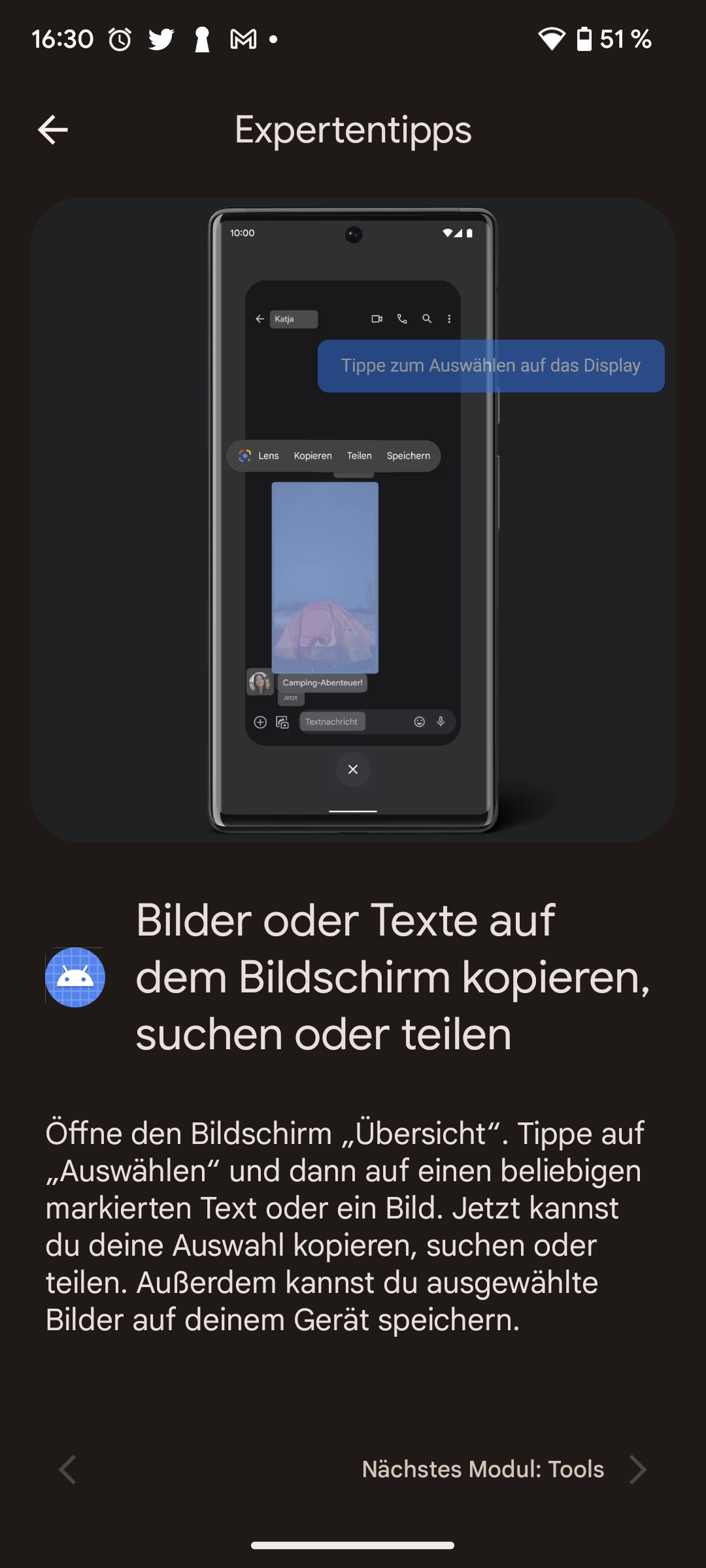Tap the previous page chevron
Image resolution: width=706 pixels, height=1568 pixels.
pos(68,1469)
